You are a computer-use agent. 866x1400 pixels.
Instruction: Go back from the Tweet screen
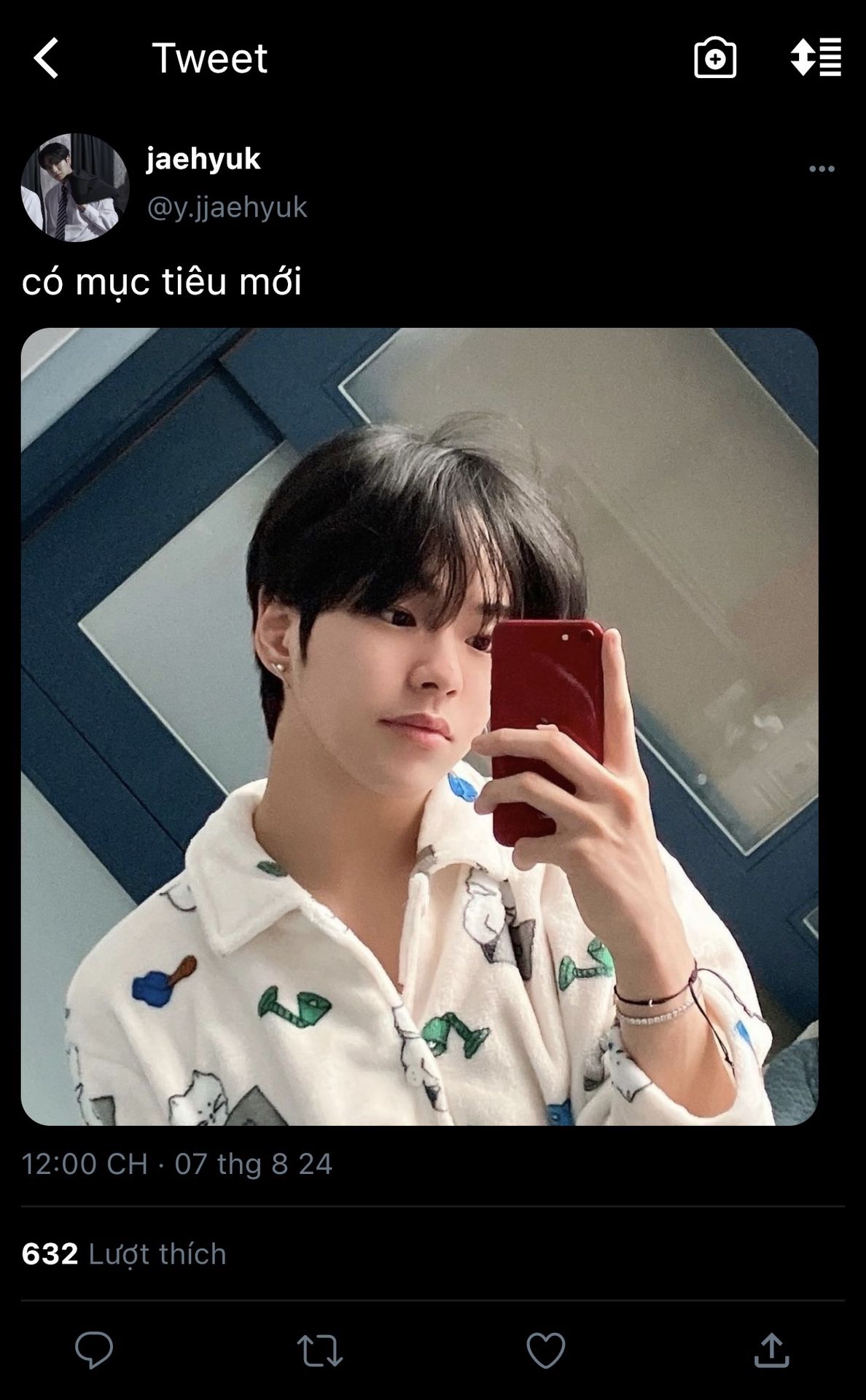45,58
